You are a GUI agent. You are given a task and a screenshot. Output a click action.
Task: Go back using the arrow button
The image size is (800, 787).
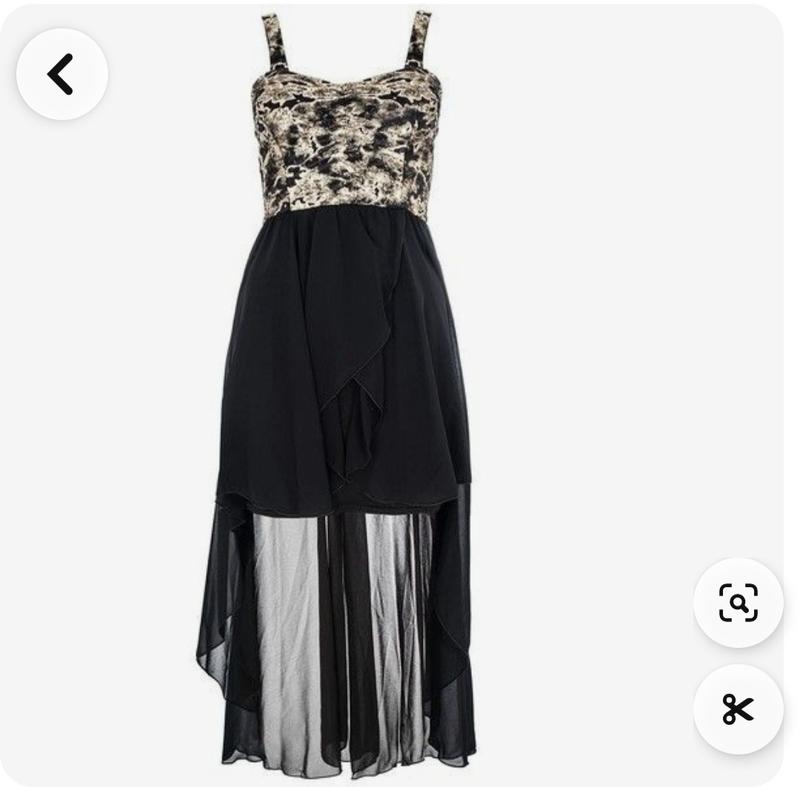coord(62,74)
